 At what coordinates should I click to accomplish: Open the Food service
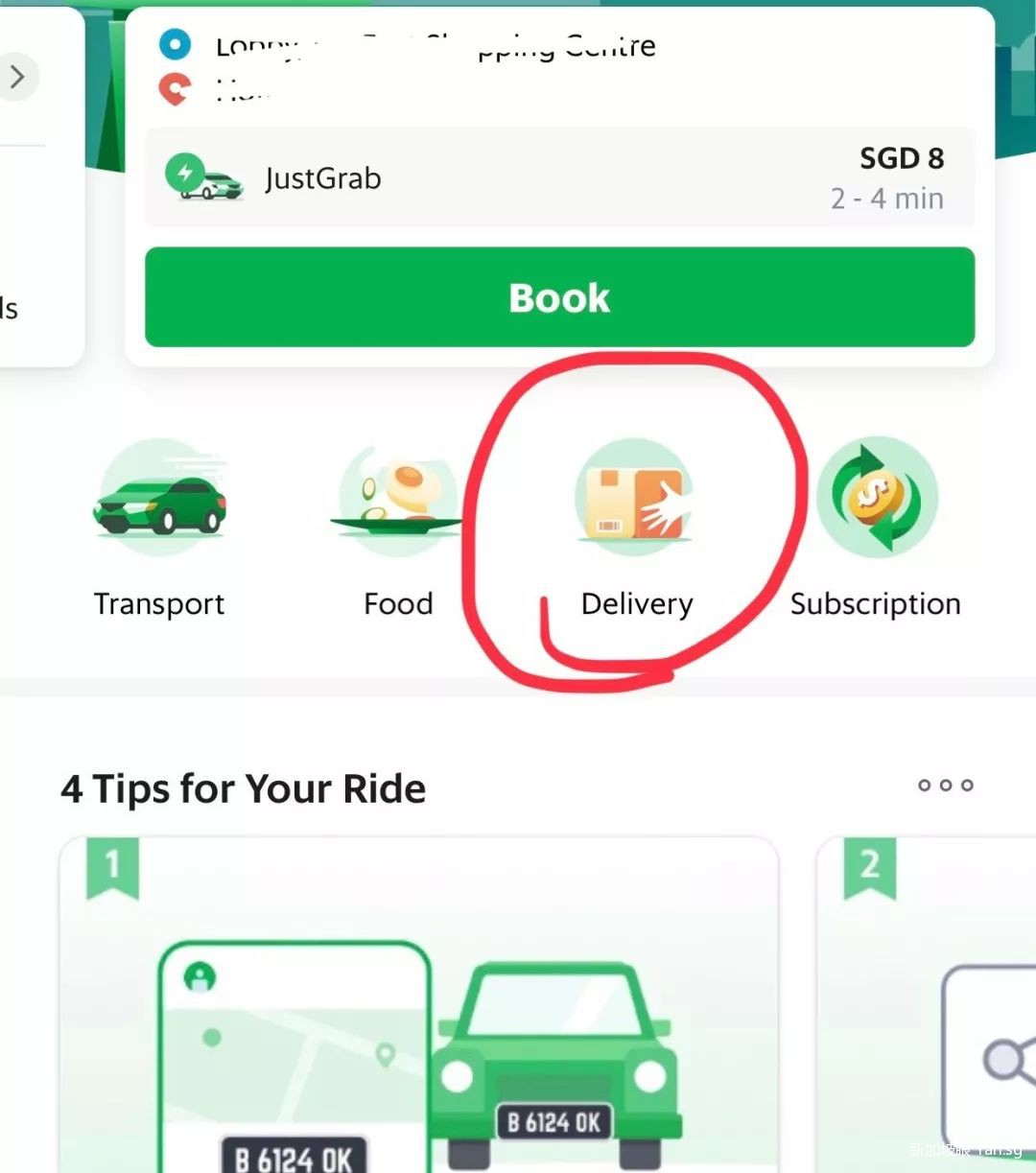click(398, 528)
